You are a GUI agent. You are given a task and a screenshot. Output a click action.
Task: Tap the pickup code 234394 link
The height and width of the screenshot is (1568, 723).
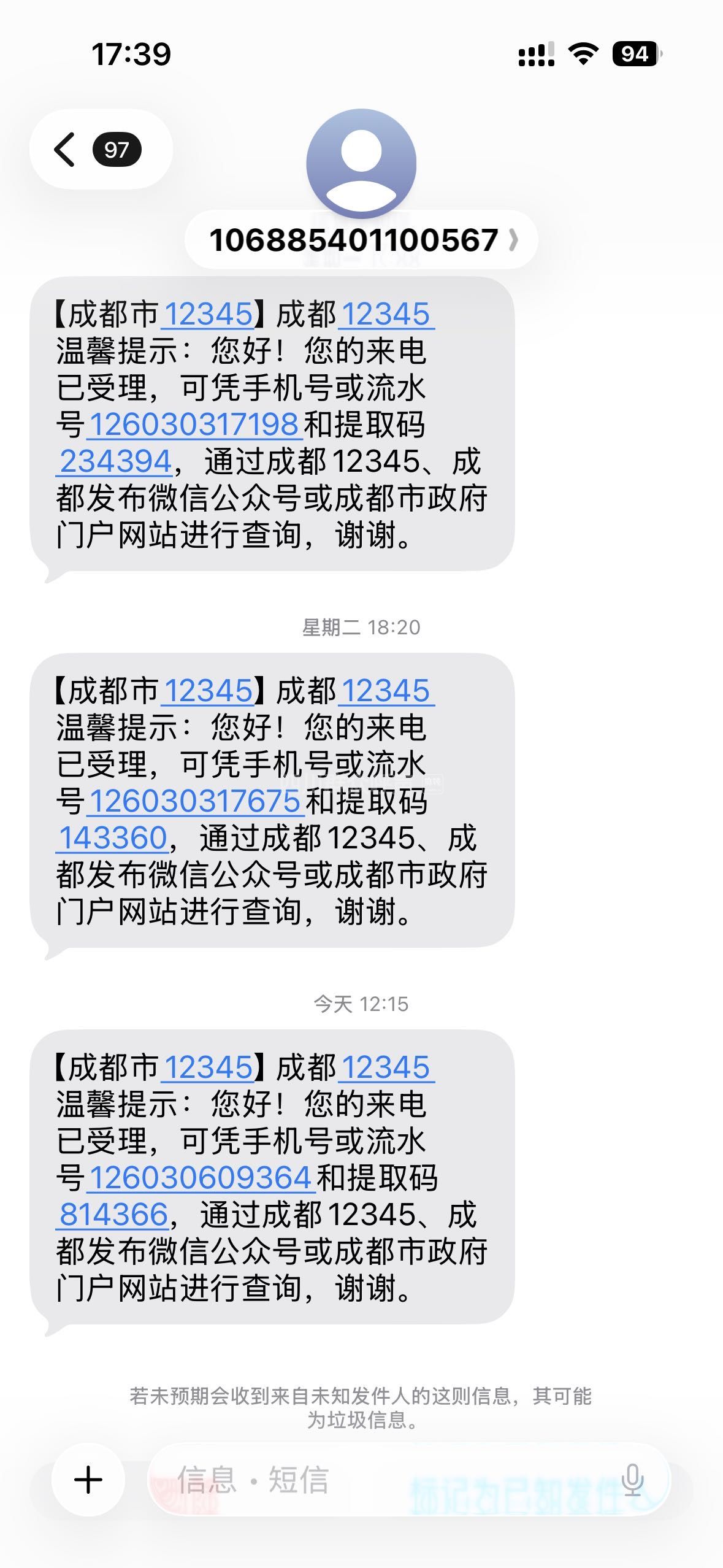tap(115, 461)
